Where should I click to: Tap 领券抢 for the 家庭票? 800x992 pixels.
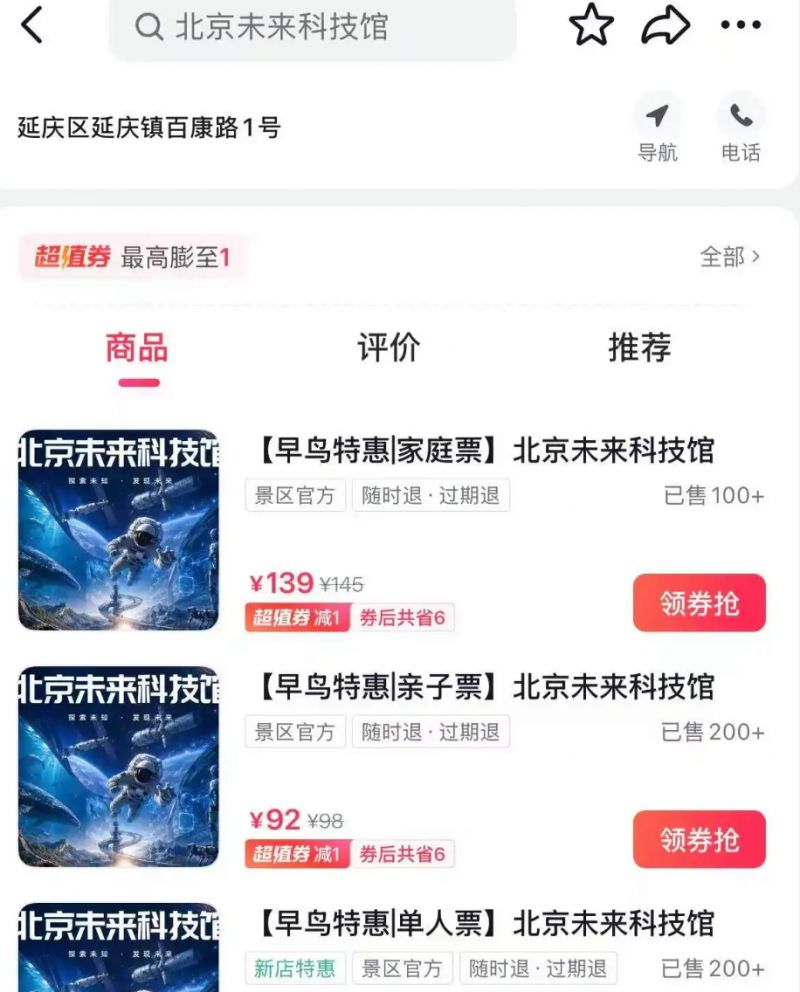699,603
